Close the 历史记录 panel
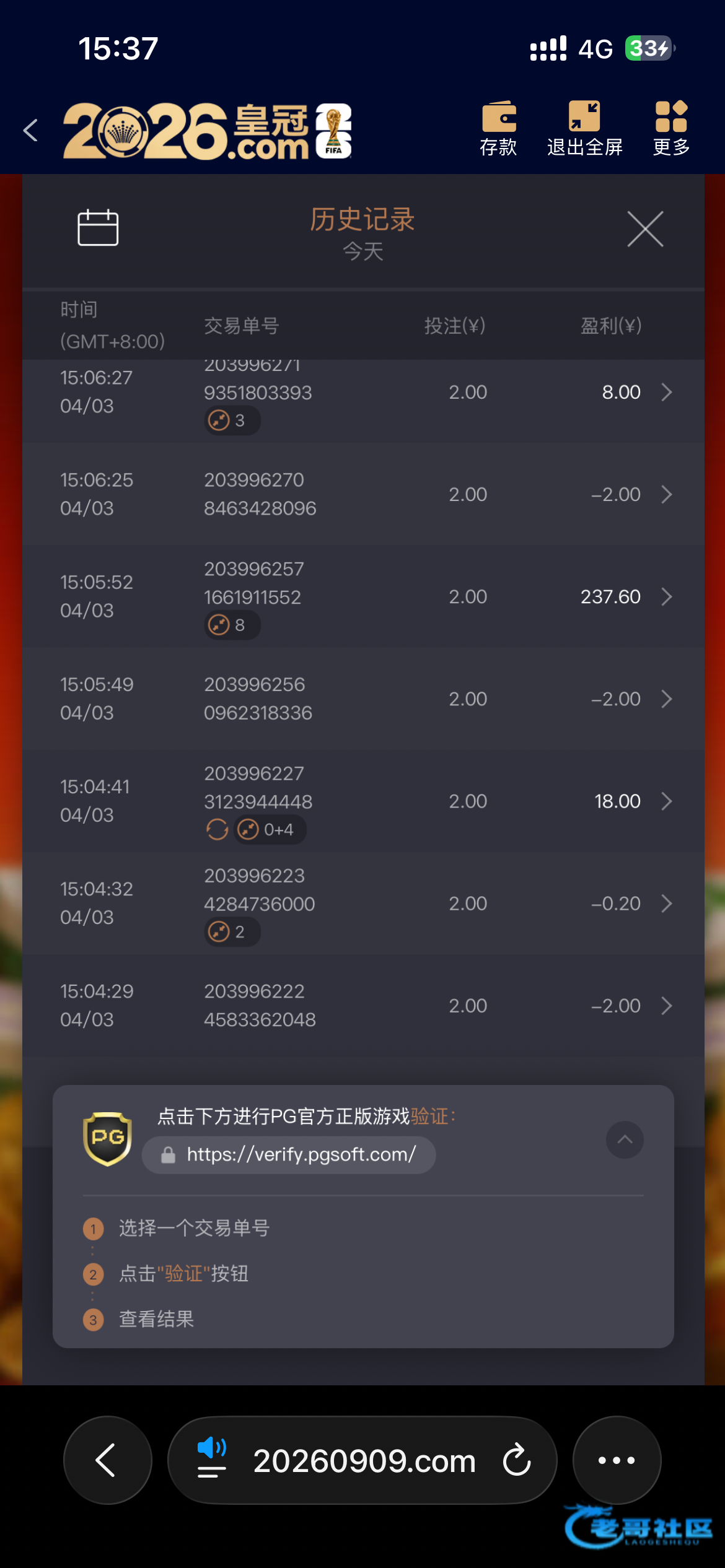 [645, 229]
